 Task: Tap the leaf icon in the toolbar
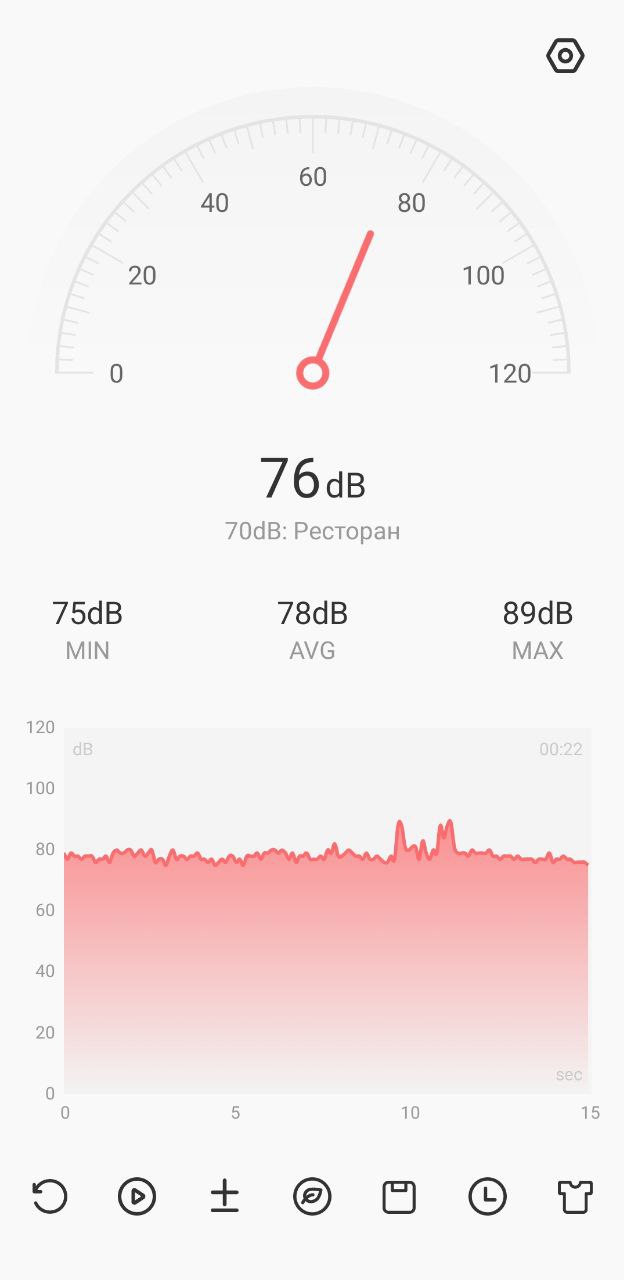tap(312, 1196)
